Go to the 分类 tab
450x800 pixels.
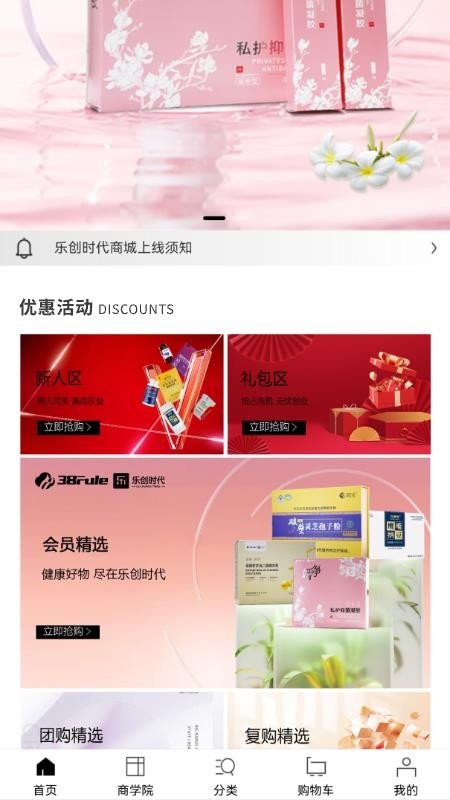coord(225,777)
